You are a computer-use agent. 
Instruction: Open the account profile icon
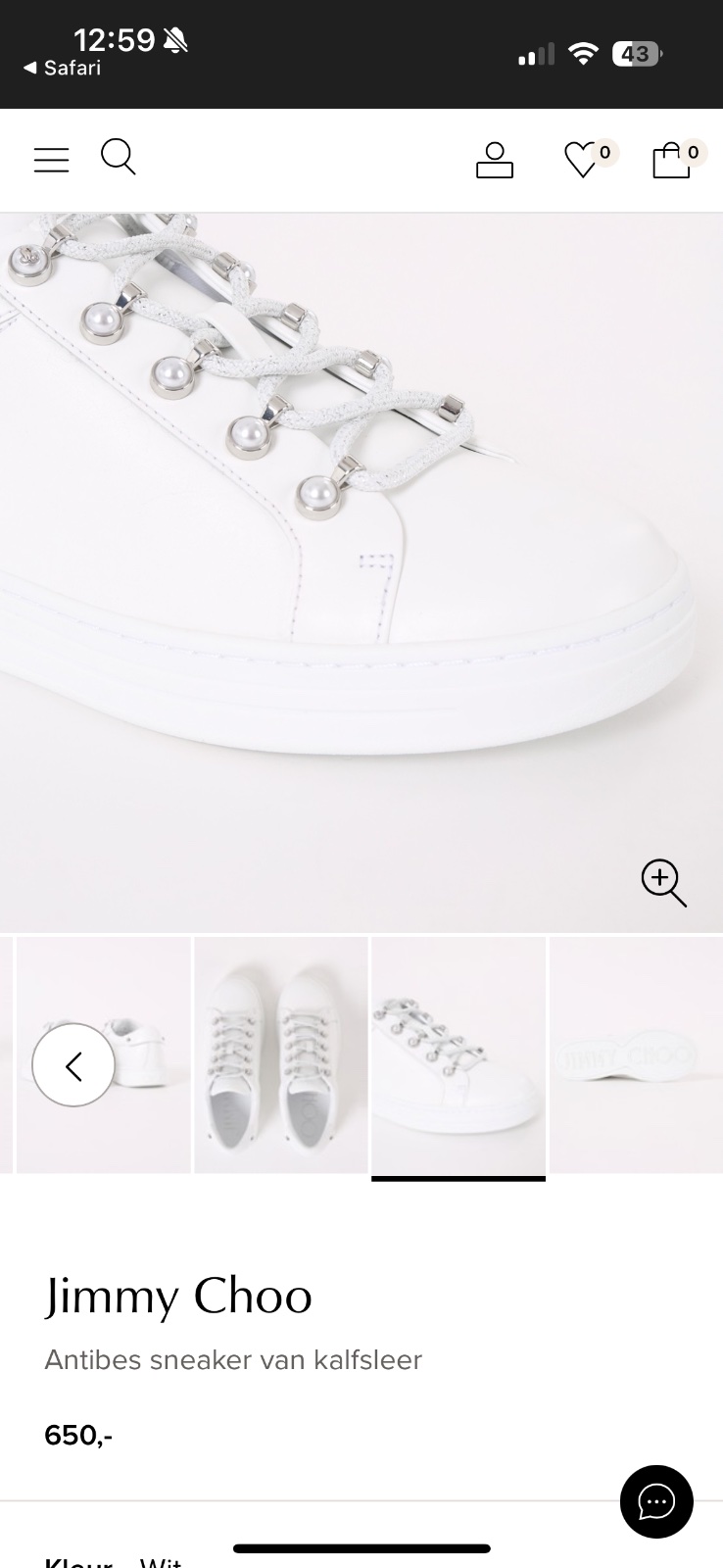click(494, 160)
